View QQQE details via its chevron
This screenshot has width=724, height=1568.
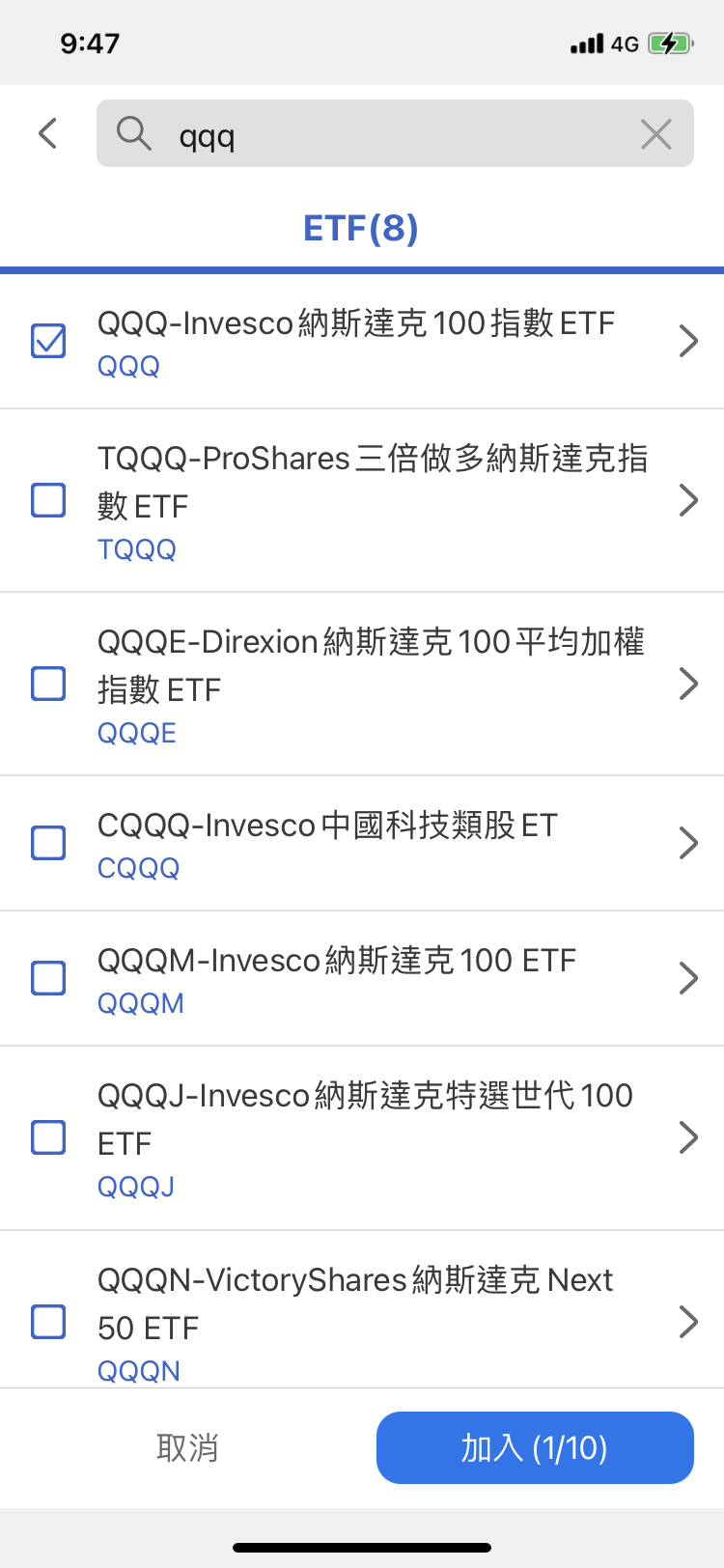(688, 684)
